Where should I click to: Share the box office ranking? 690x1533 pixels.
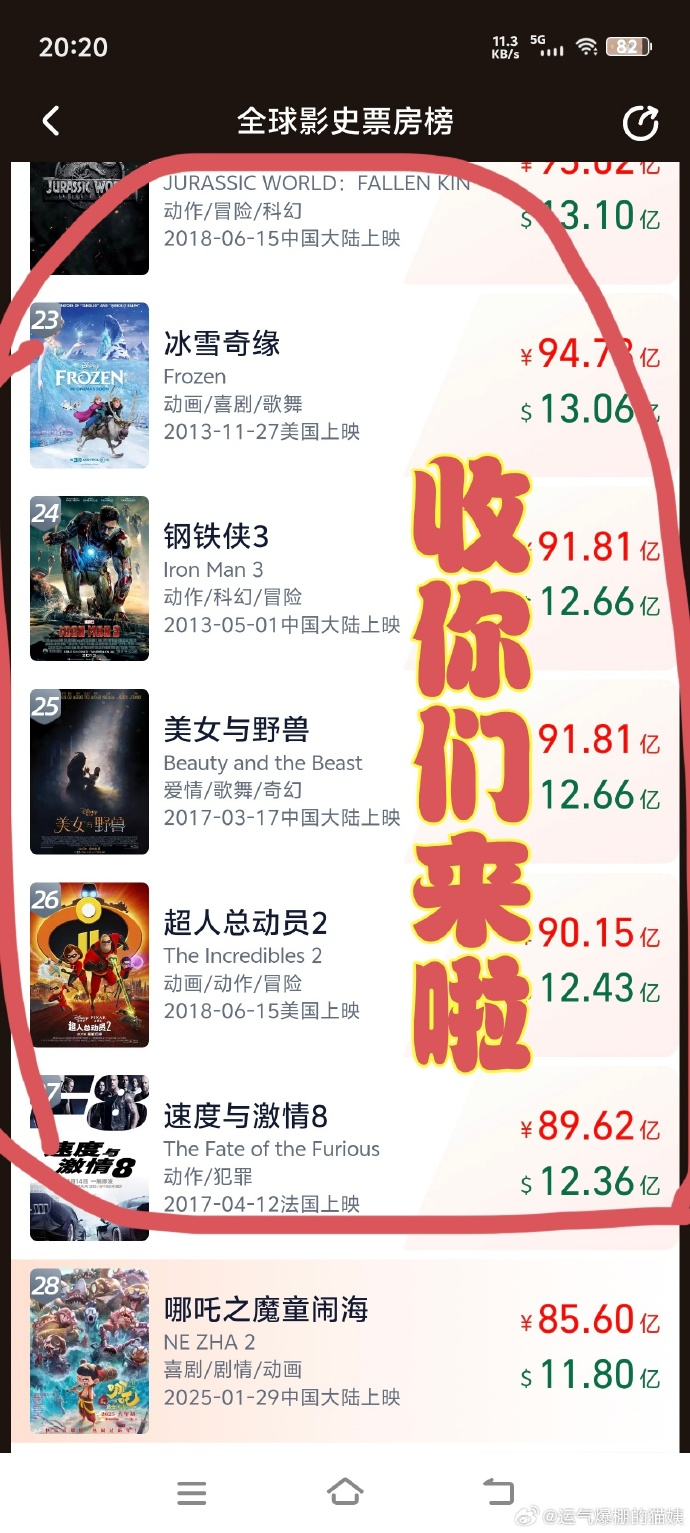(640, 122)
